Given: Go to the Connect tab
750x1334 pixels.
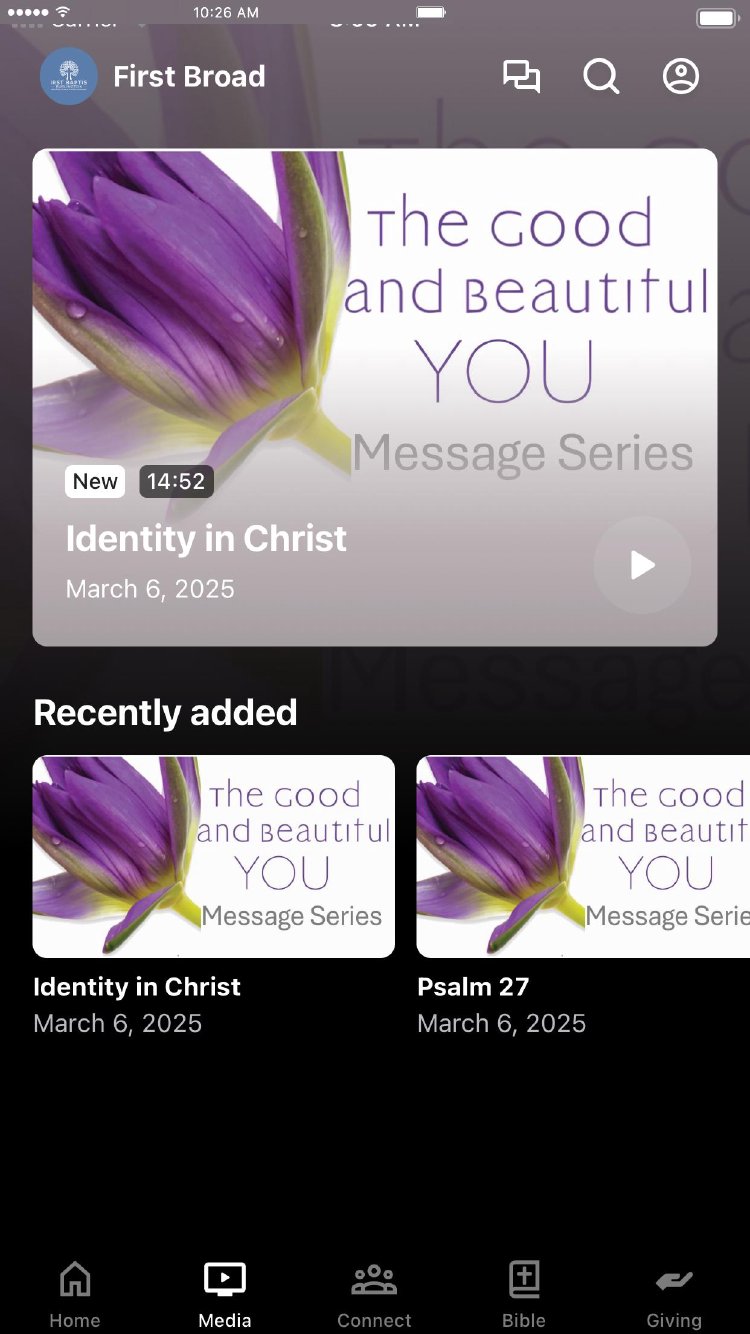Looking at the screenshot, I should [374, 1294].
